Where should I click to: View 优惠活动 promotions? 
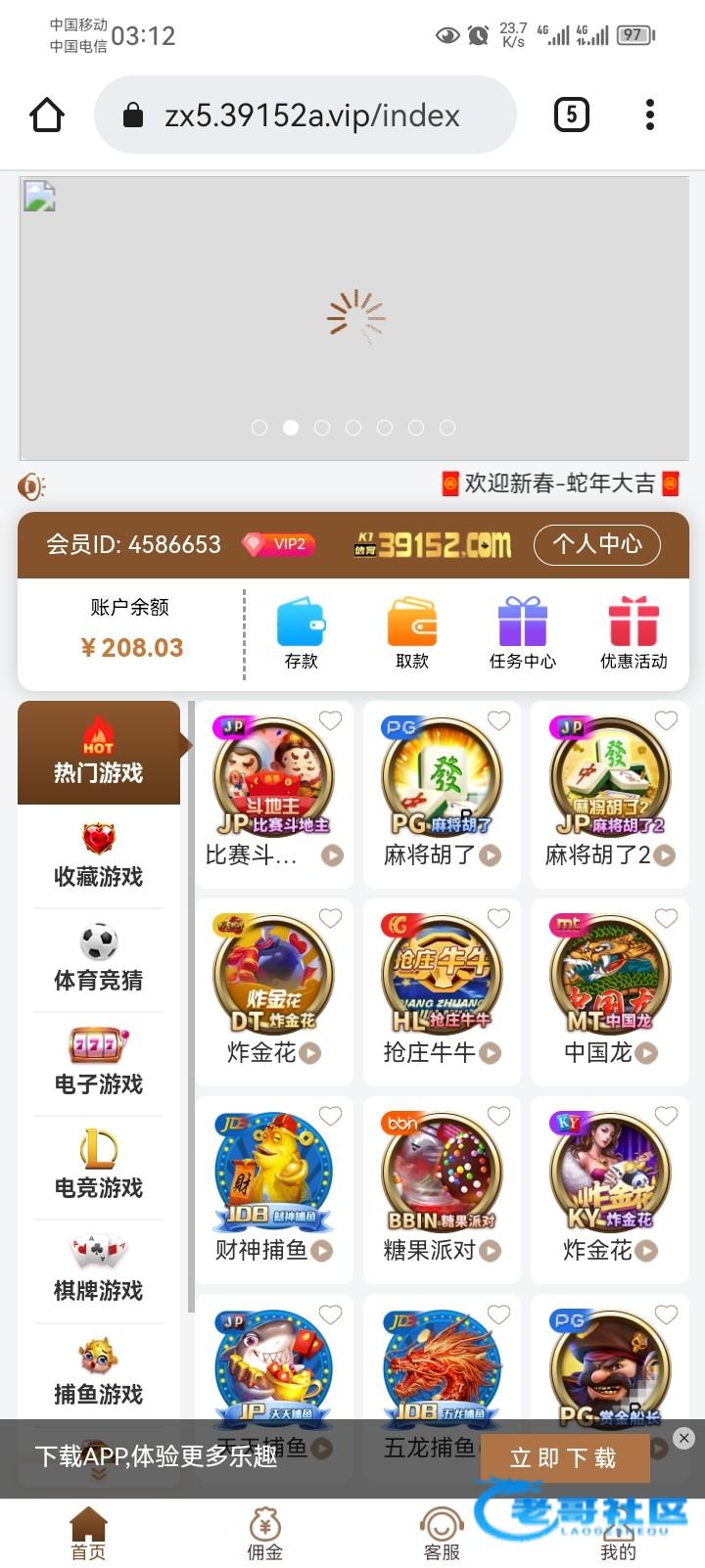(x=634, y=633)
